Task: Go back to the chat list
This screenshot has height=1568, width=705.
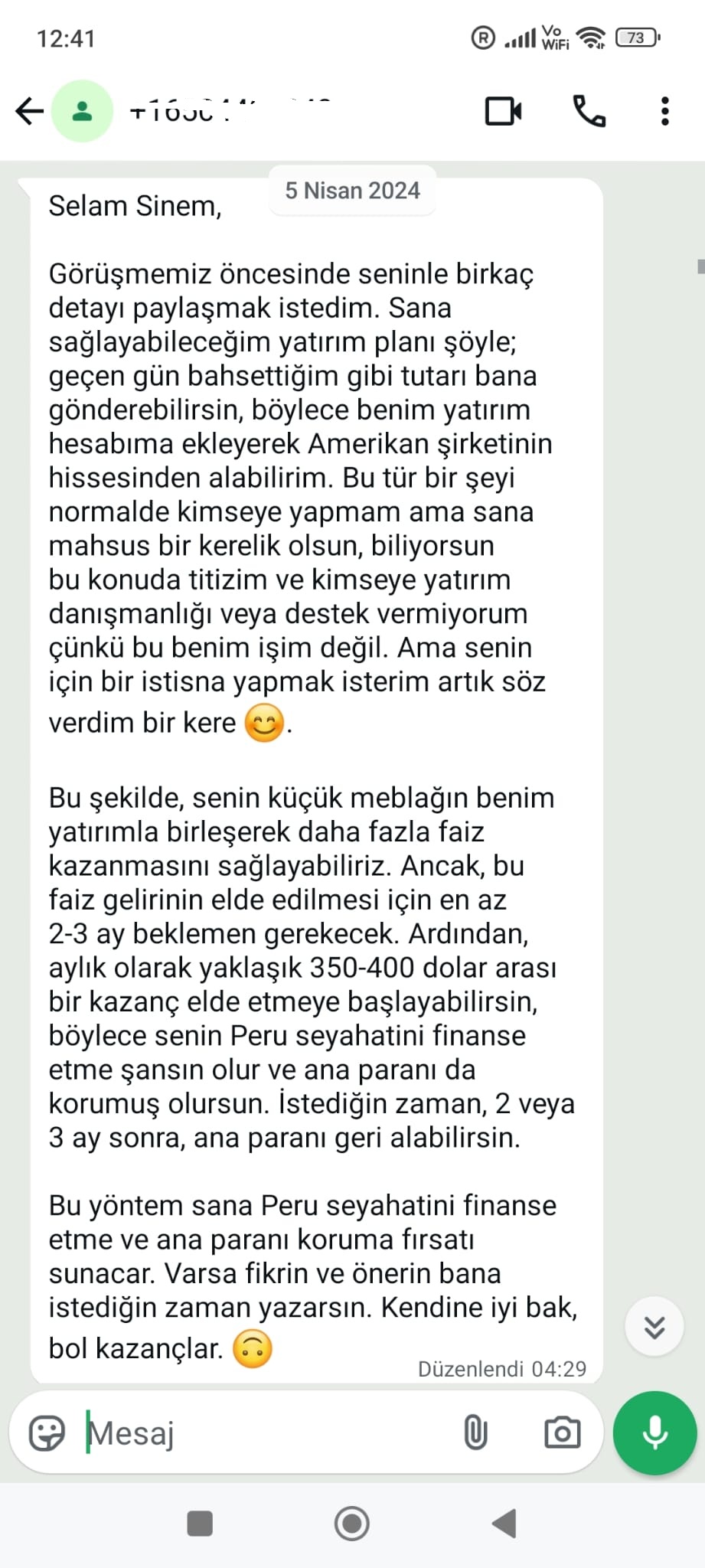Action: [29, 112]
